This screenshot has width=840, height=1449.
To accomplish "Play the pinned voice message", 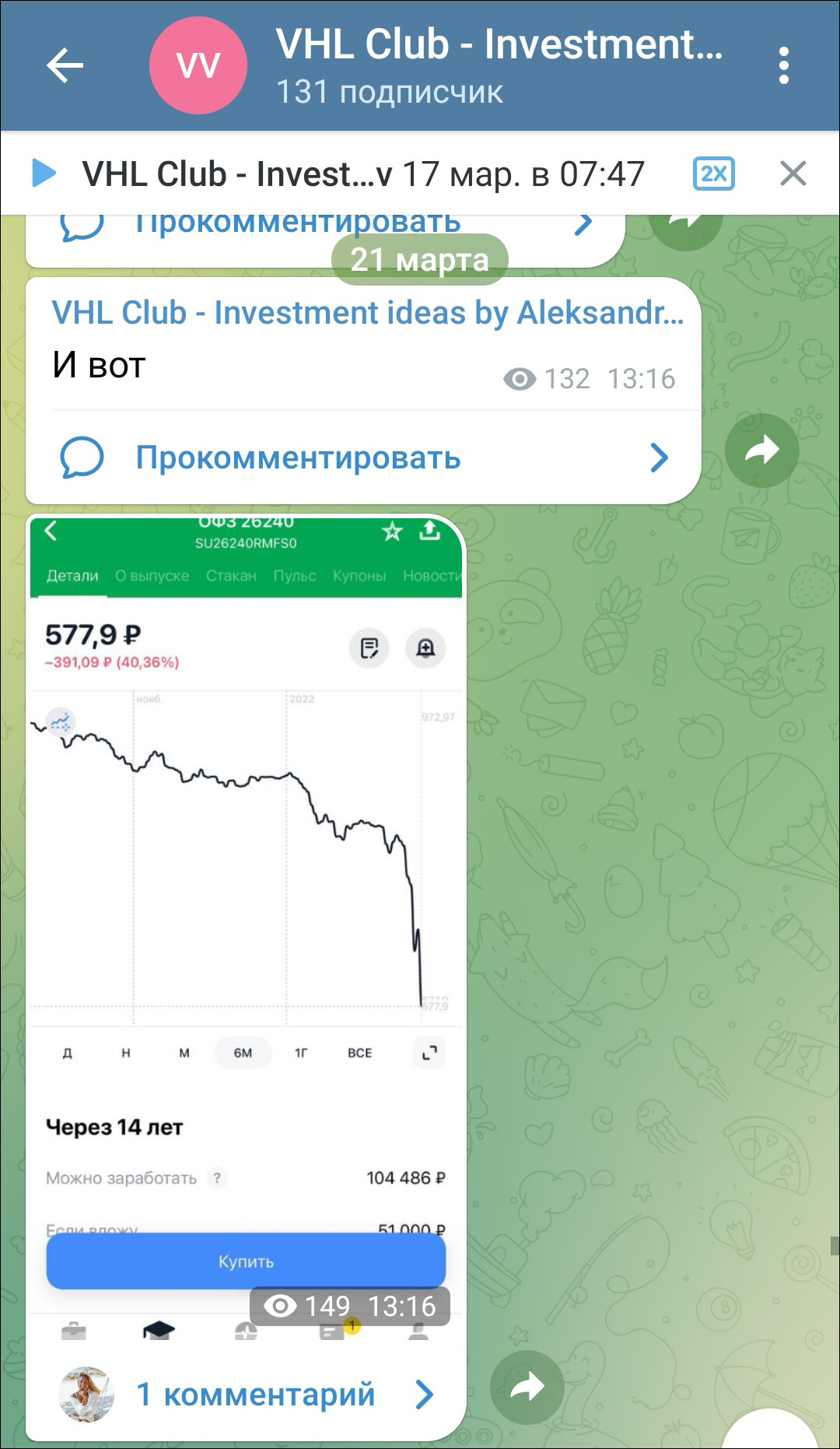I will coord(44,173).
